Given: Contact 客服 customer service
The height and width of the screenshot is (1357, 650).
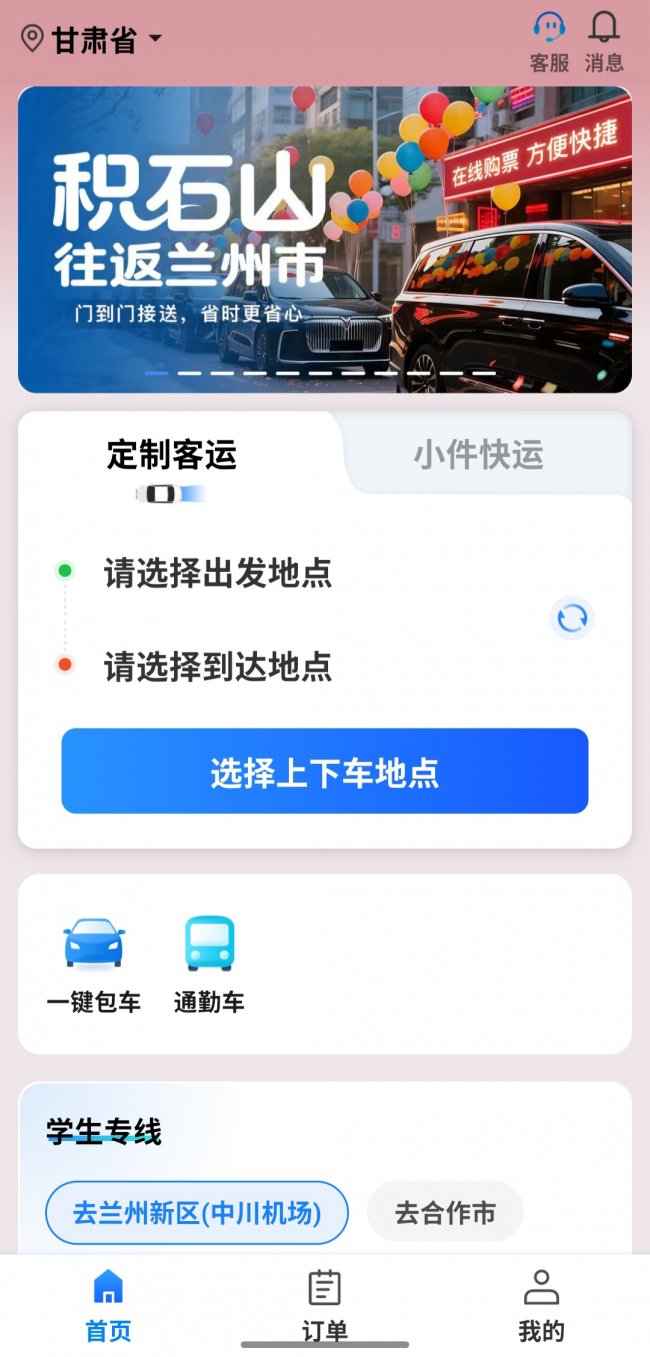Looking at the screenshot, I should tap(549, 41).
